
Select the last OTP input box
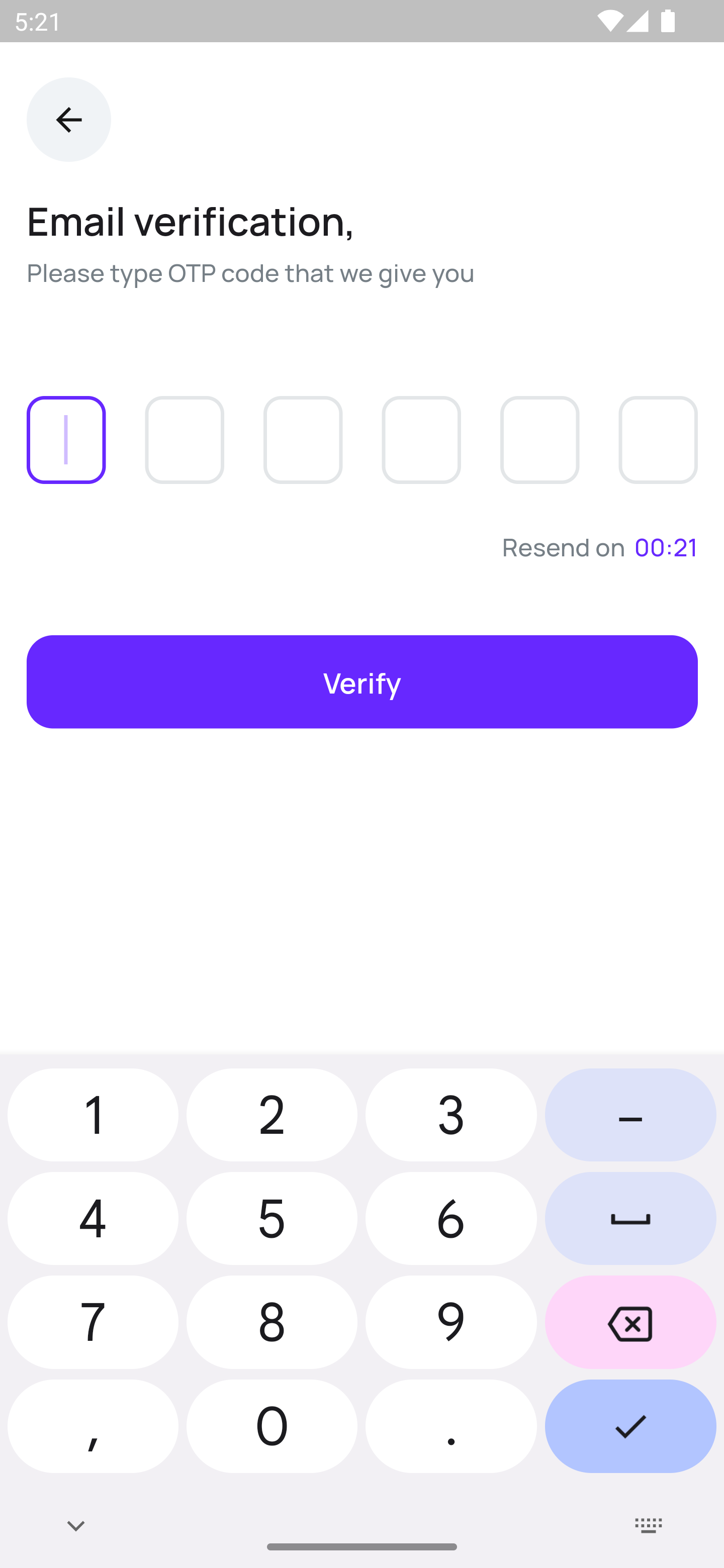(x=658, y=439)
